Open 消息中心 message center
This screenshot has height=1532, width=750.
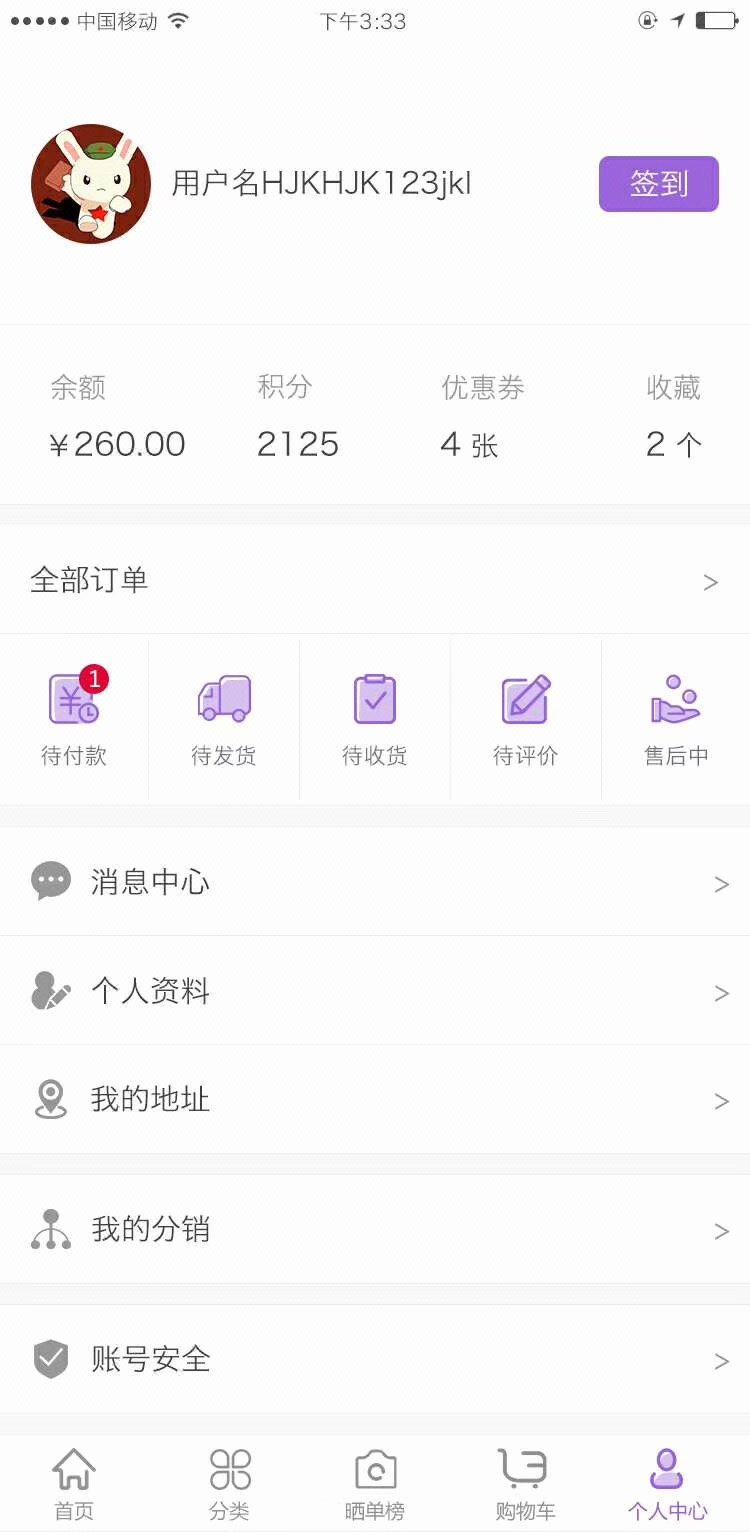[x=374, y=882]
